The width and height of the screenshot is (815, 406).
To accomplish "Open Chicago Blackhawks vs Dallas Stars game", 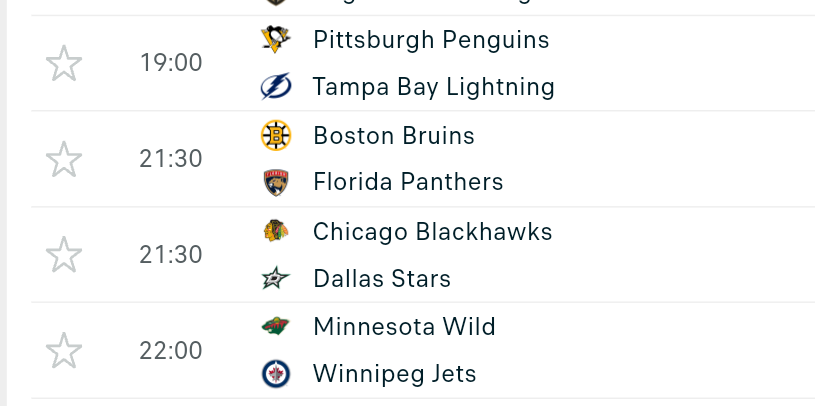I will pos(431,255).
